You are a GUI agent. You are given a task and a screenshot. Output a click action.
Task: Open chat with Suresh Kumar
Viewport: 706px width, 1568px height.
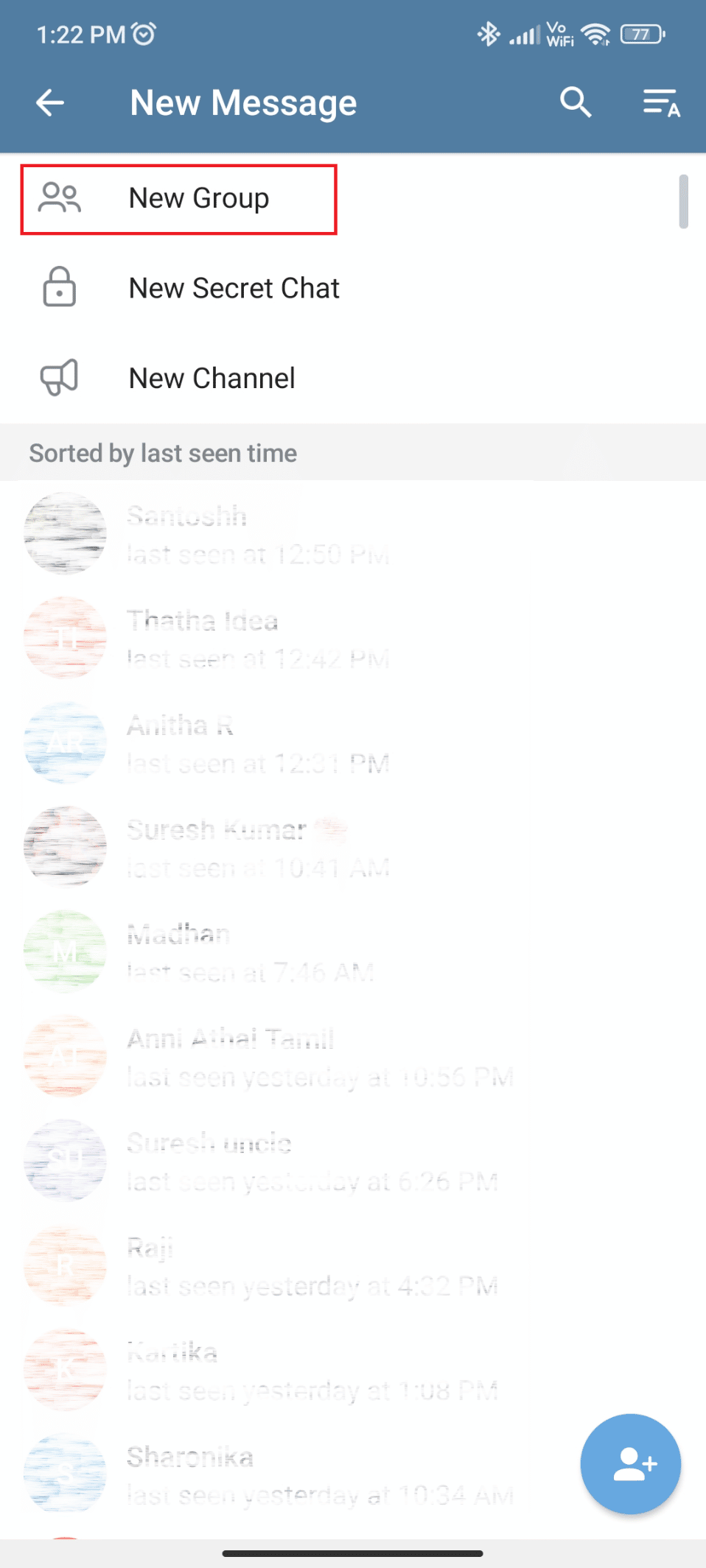(x=258, y=847)
